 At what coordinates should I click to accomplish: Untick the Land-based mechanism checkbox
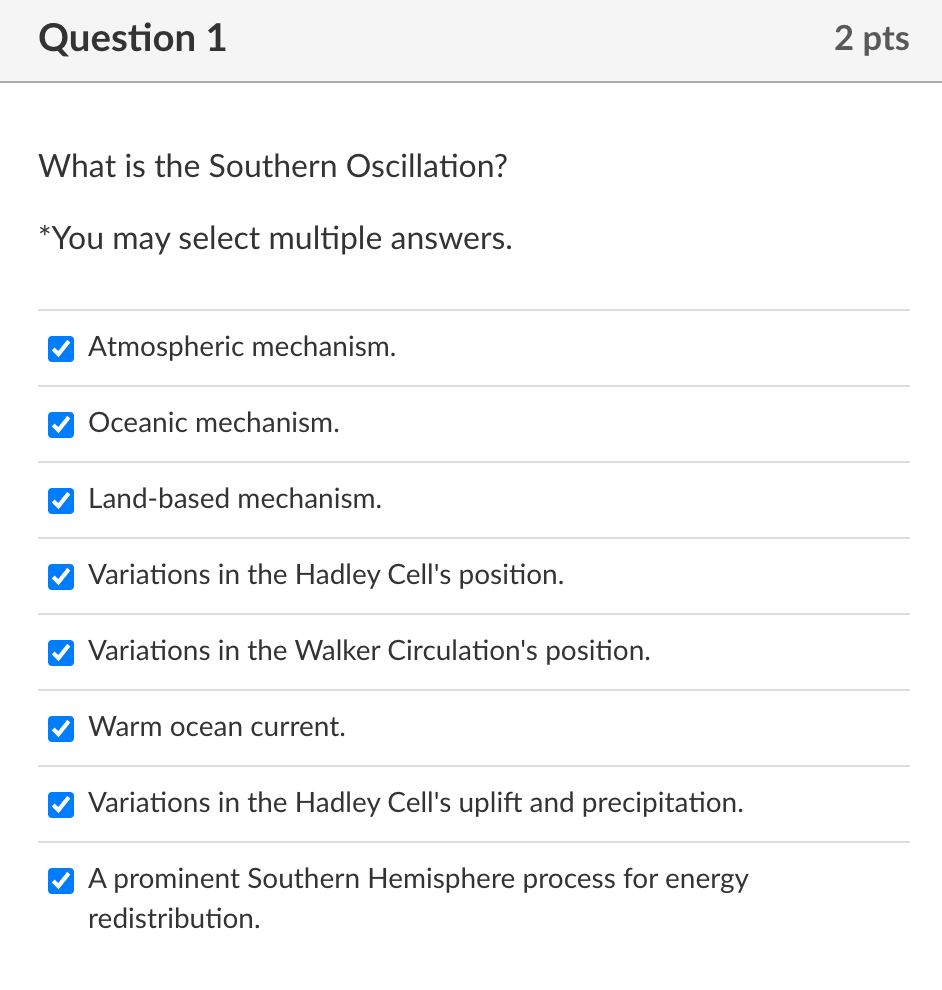[x=61, y=500]
